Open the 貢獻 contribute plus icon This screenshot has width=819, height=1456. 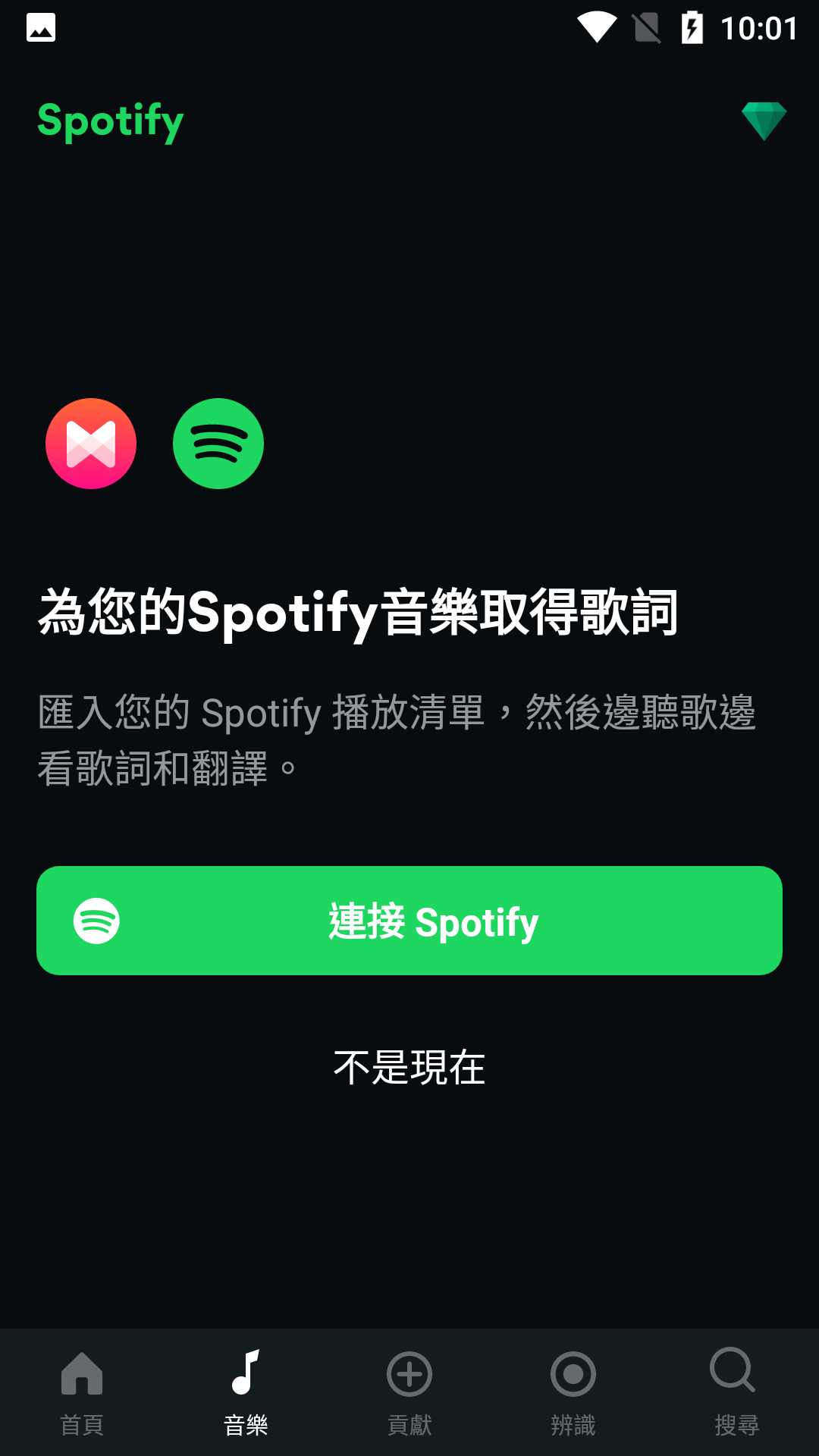pos(409,1374)
